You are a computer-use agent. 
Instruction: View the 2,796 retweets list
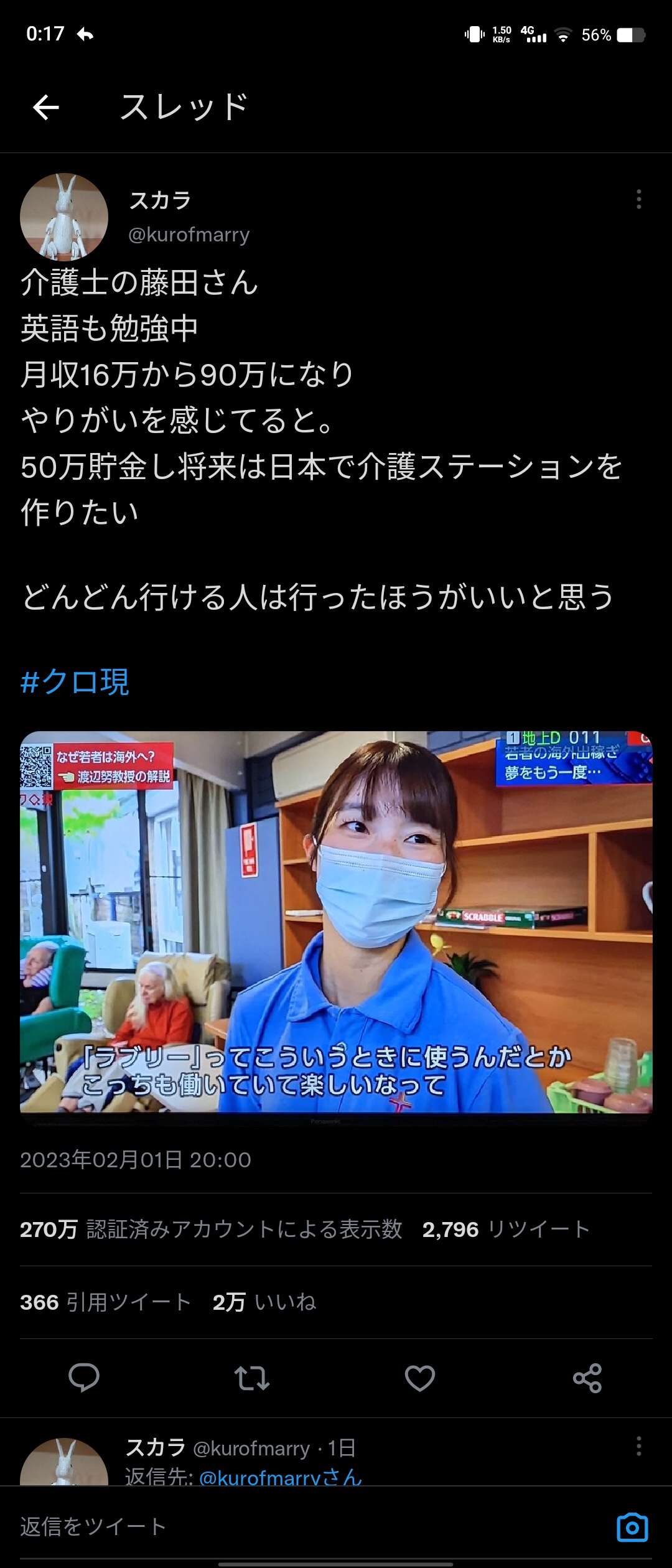(505, 1229)
